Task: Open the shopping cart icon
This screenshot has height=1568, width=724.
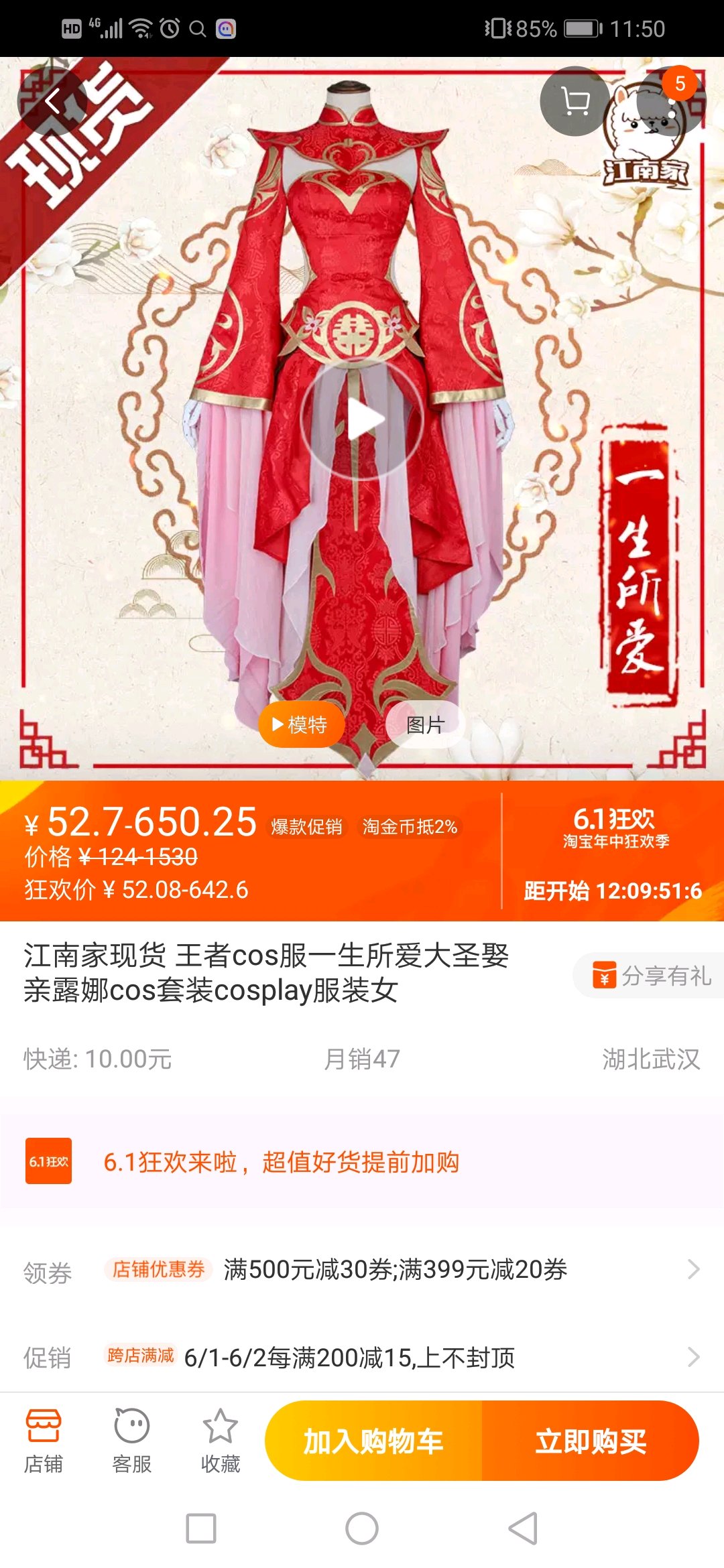Action: (x=575, y=102)
